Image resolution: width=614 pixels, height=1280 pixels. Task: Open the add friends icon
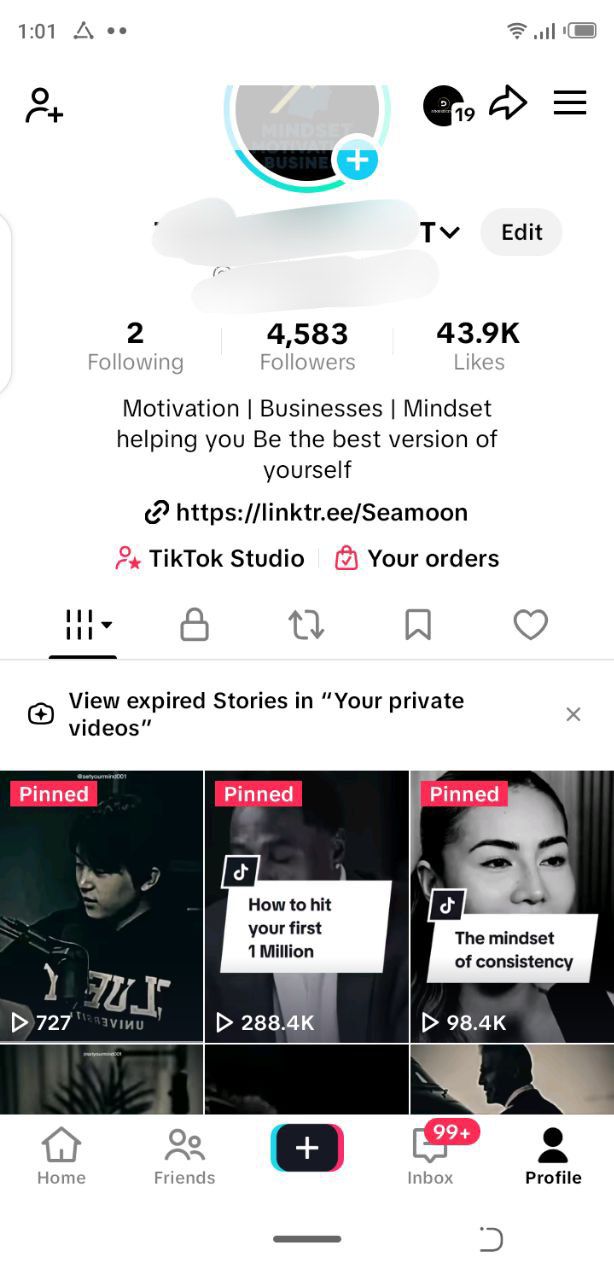[x=43, y=105]
